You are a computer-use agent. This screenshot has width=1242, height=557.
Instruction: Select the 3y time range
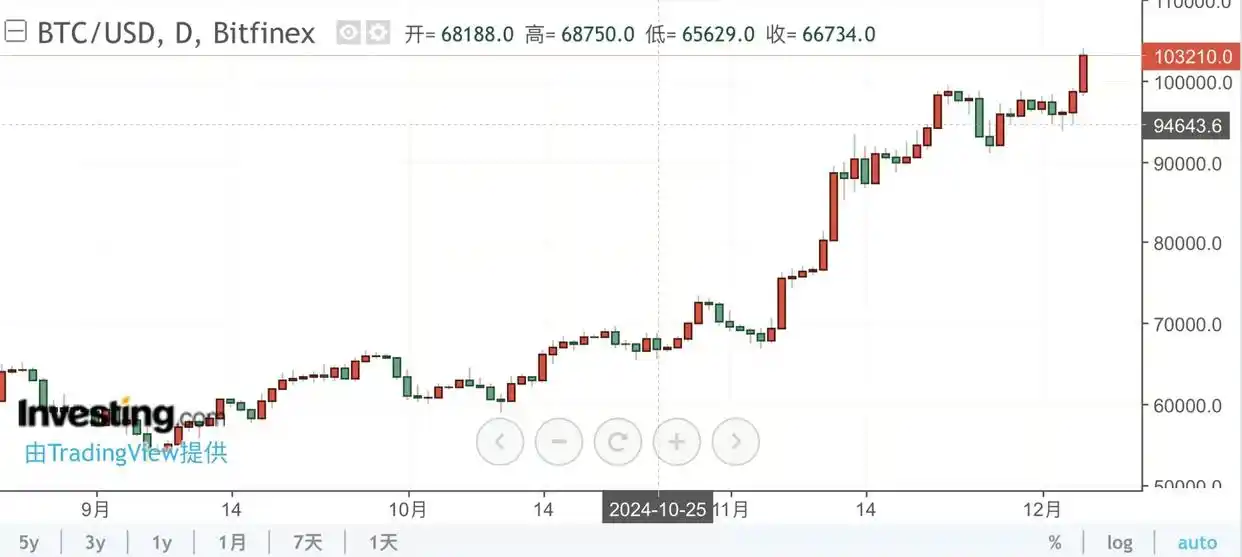(x=95, y=543)
